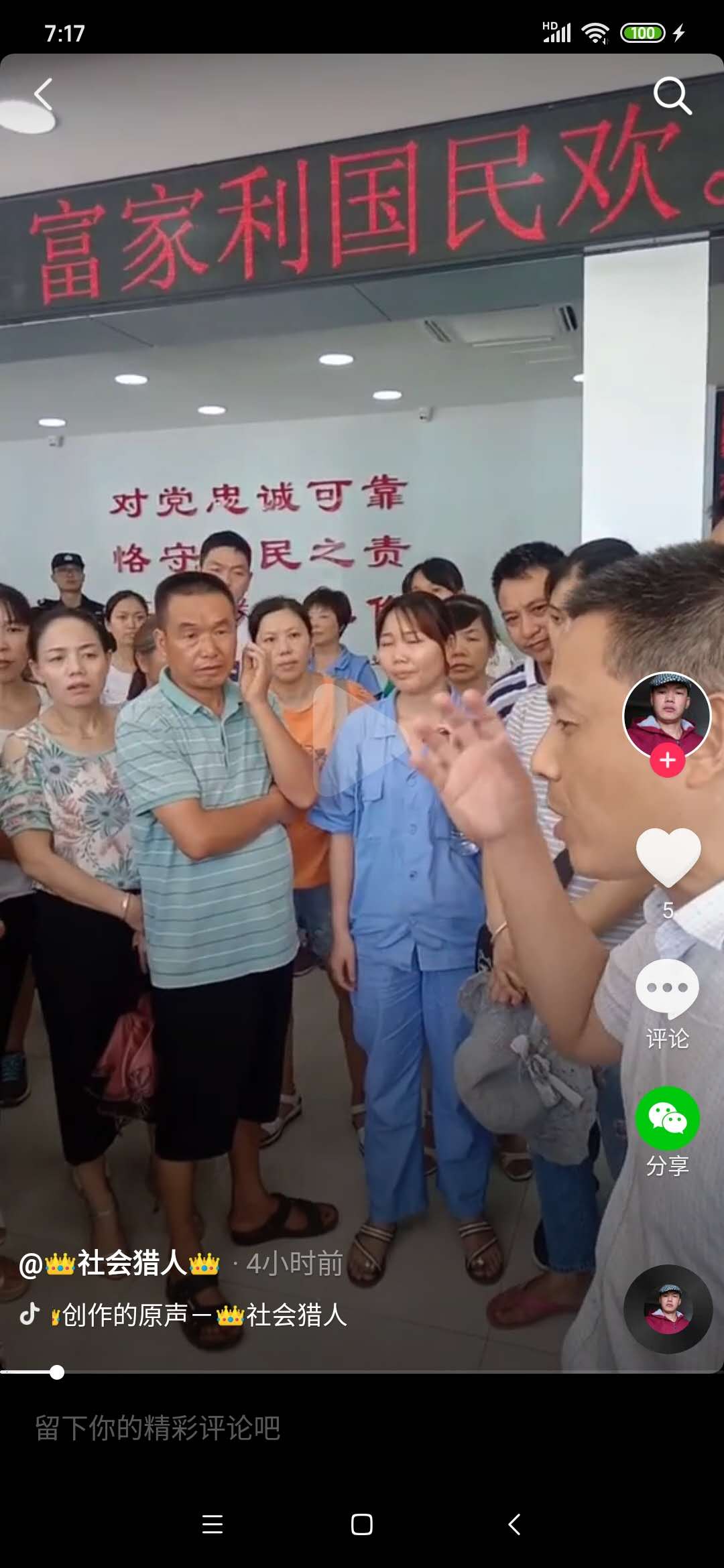The height and width of the screenshot is (1568, 724).
Task: Open the spinning music disc
Action: click(668, 1309)
